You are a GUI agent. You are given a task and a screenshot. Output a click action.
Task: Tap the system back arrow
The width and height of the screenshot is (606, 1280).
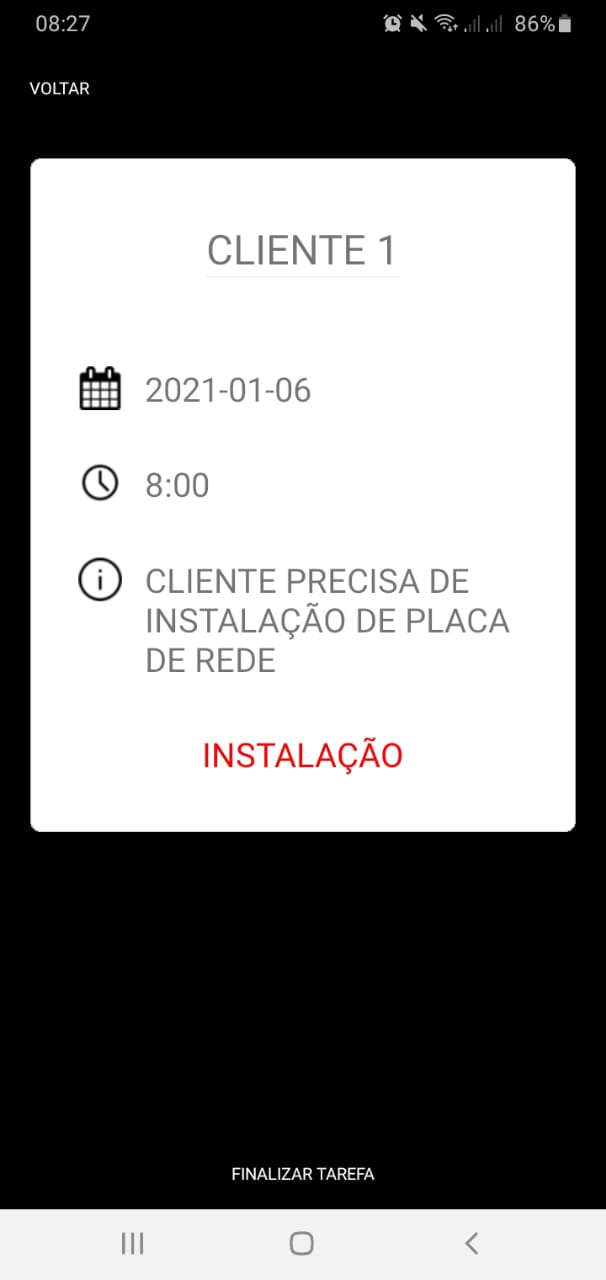pos(472,1243)
